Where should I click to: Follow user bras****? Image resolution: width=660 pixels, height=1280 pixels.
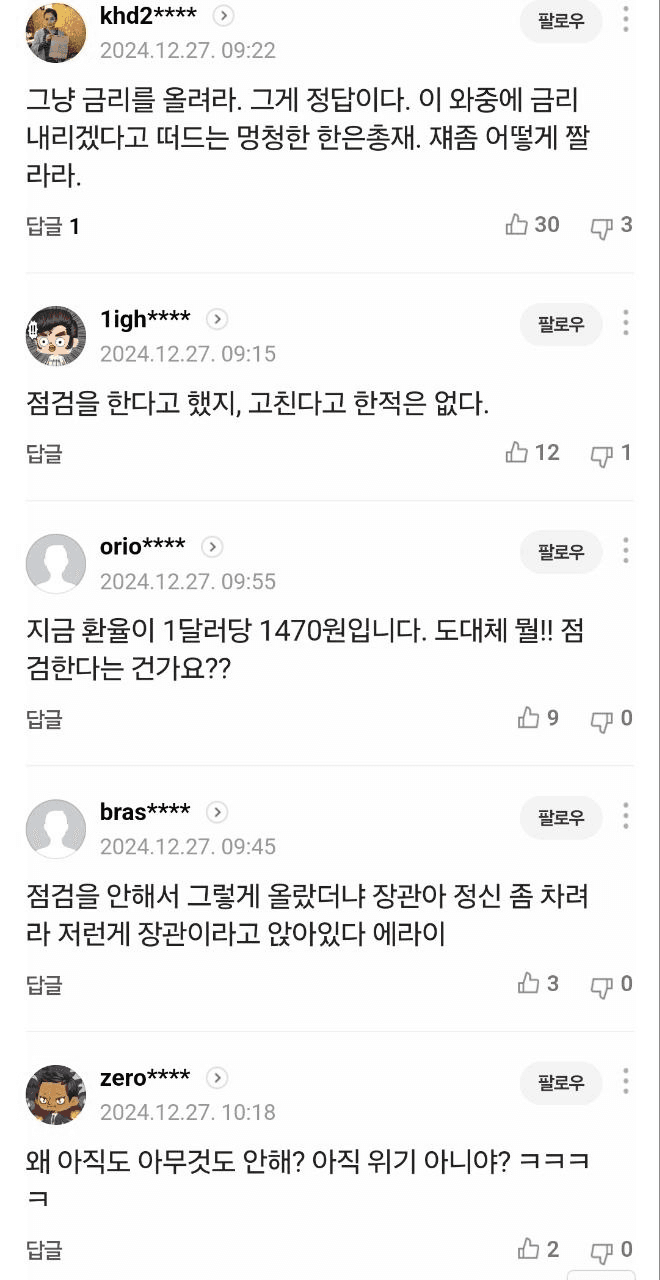pos(561,818)
